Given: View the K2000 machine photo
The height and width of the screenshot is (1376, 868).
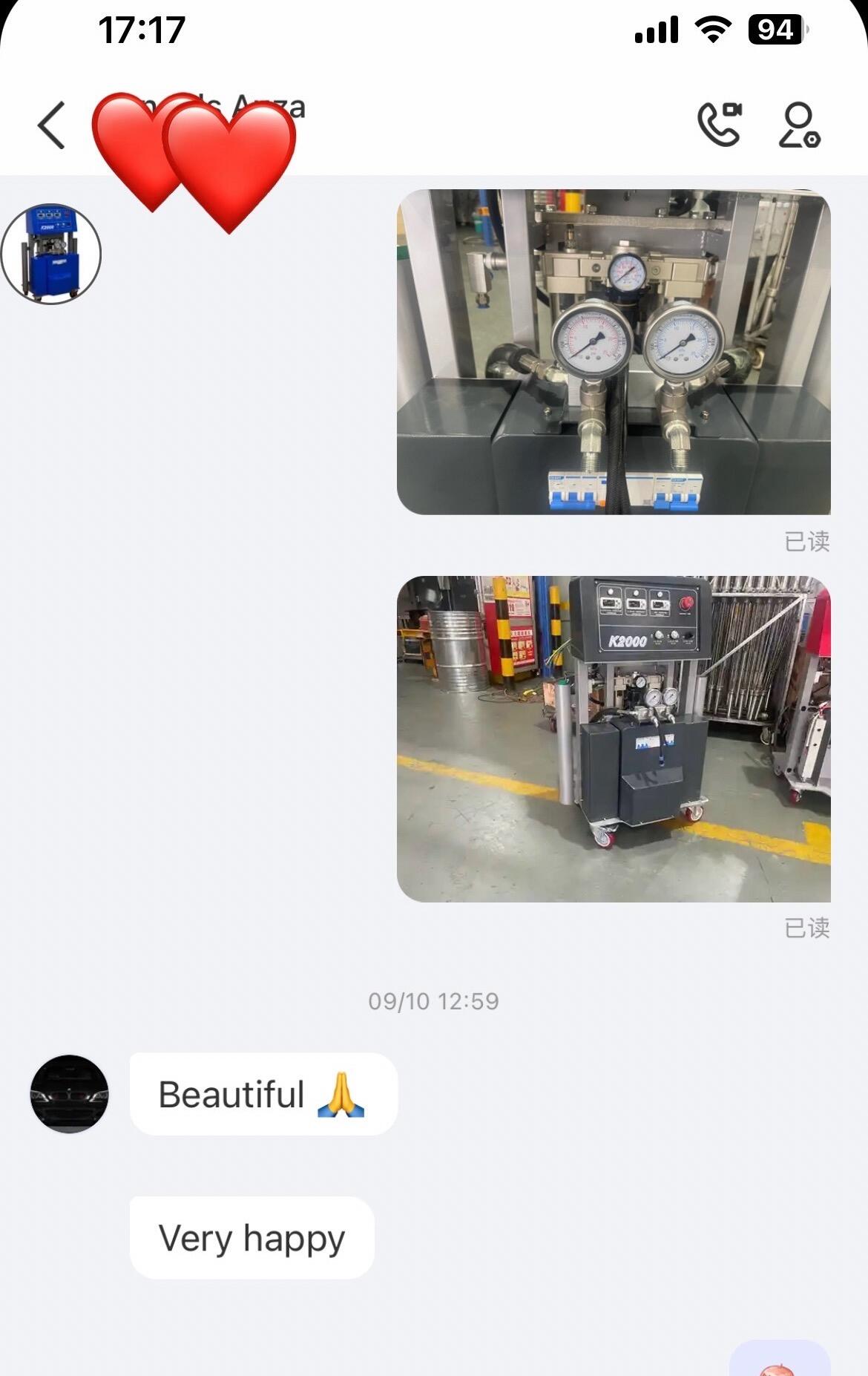Looking at the screenshot, I should tap(614, 738).
